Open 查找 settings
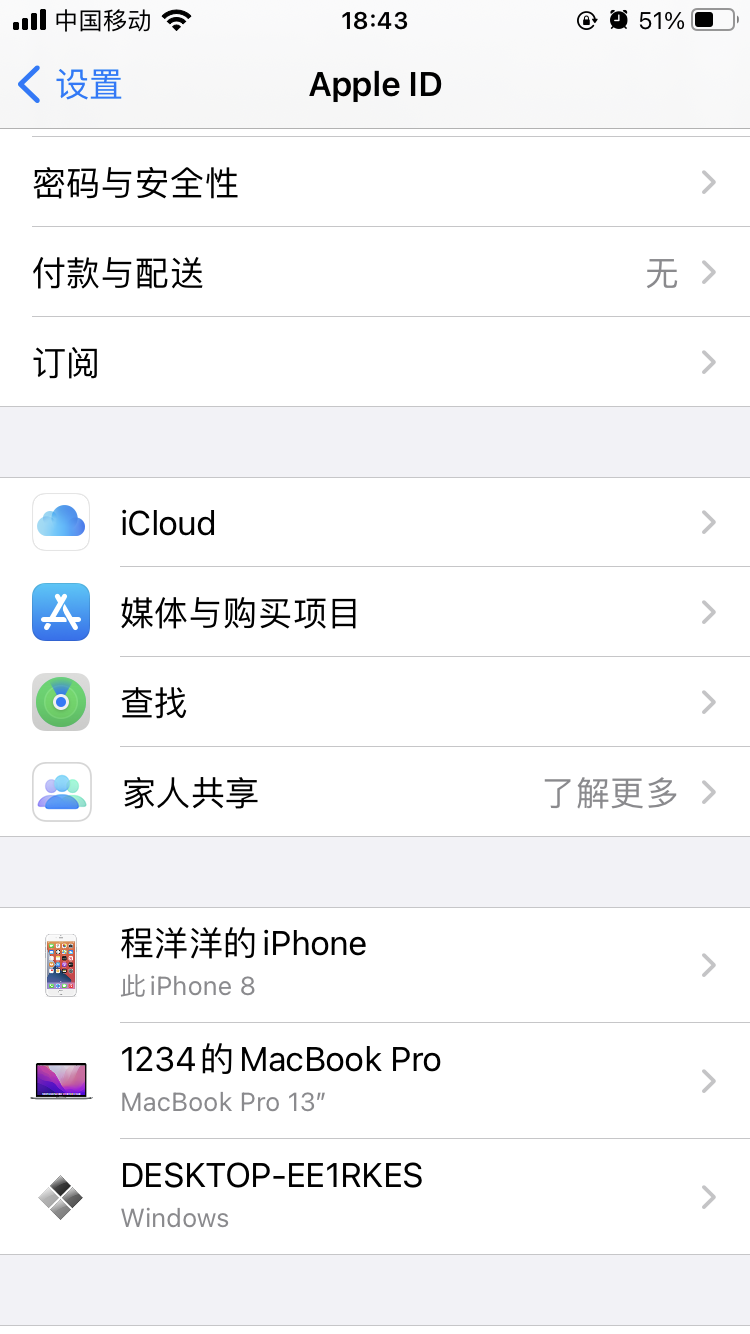 pyautogui.click(x=375, y=703)
